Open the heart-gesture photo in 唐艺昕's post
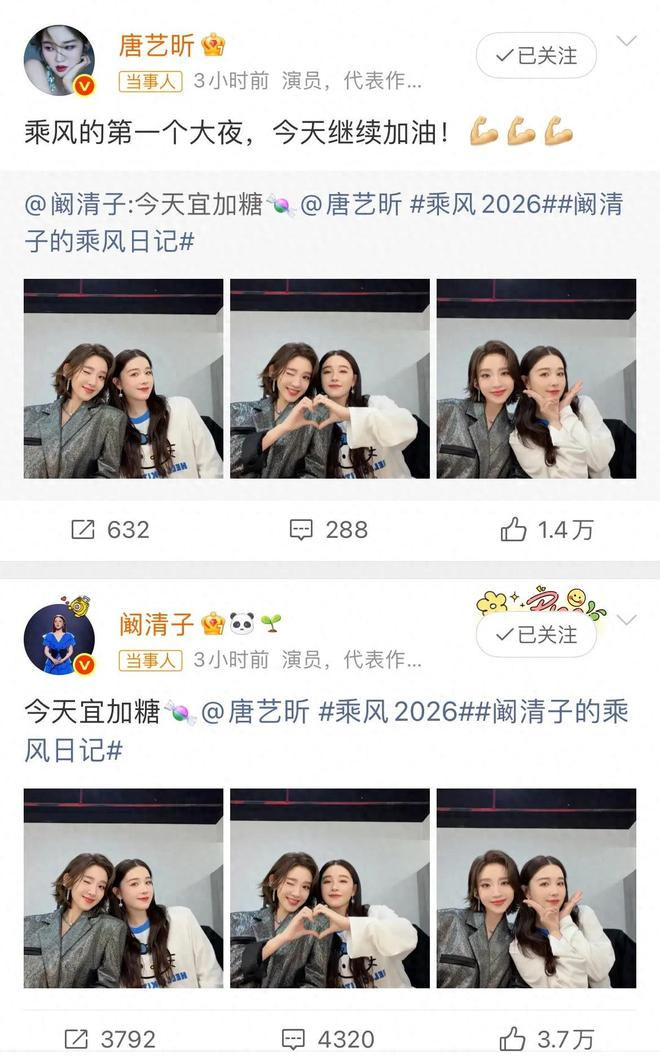660x1060 pixels. coord(329,379)
